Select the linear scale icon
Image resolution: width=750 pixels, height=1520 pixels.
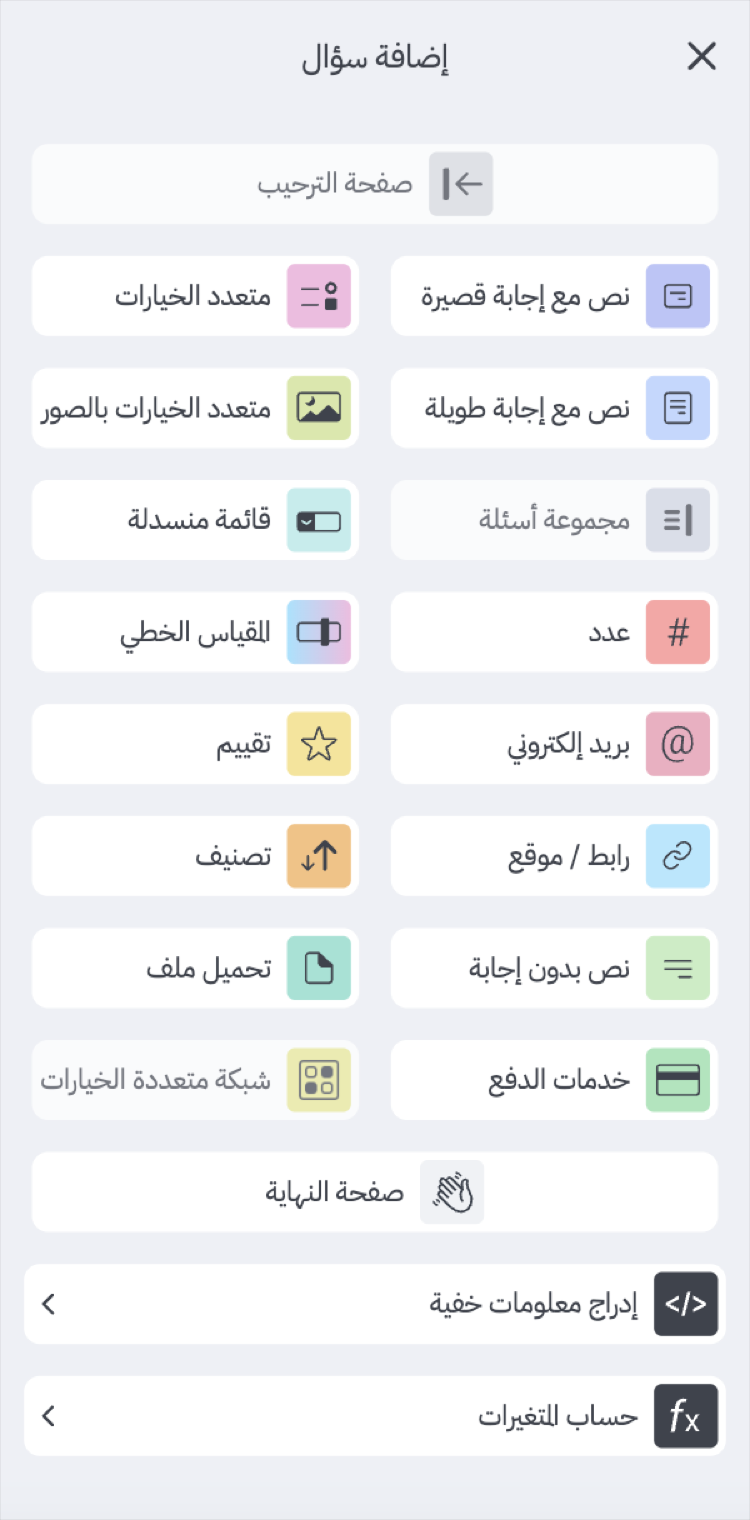click(x=320, y=632)
